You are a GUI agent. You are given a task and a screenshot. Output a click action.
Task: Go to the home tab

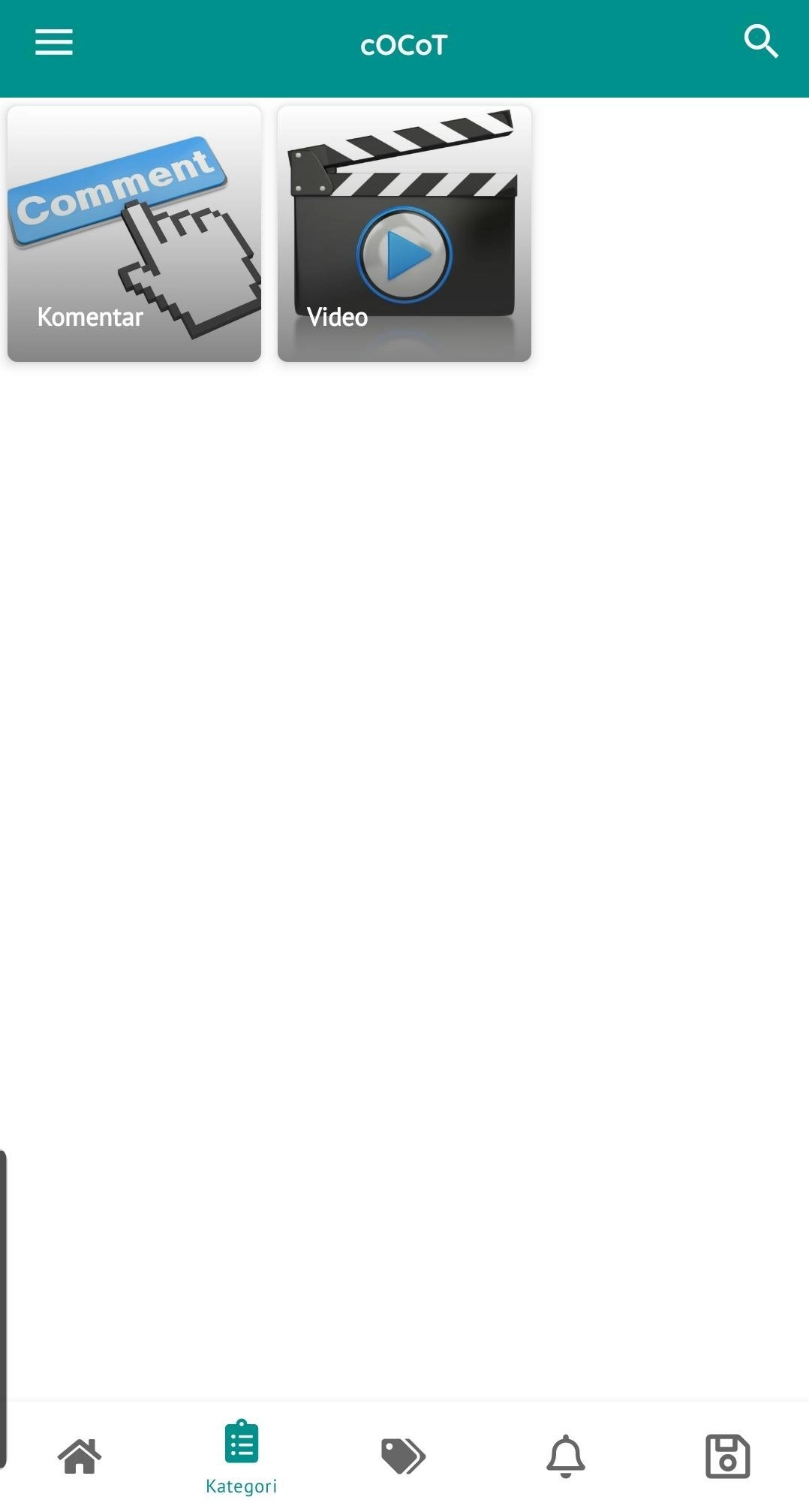coord(80,1456)
